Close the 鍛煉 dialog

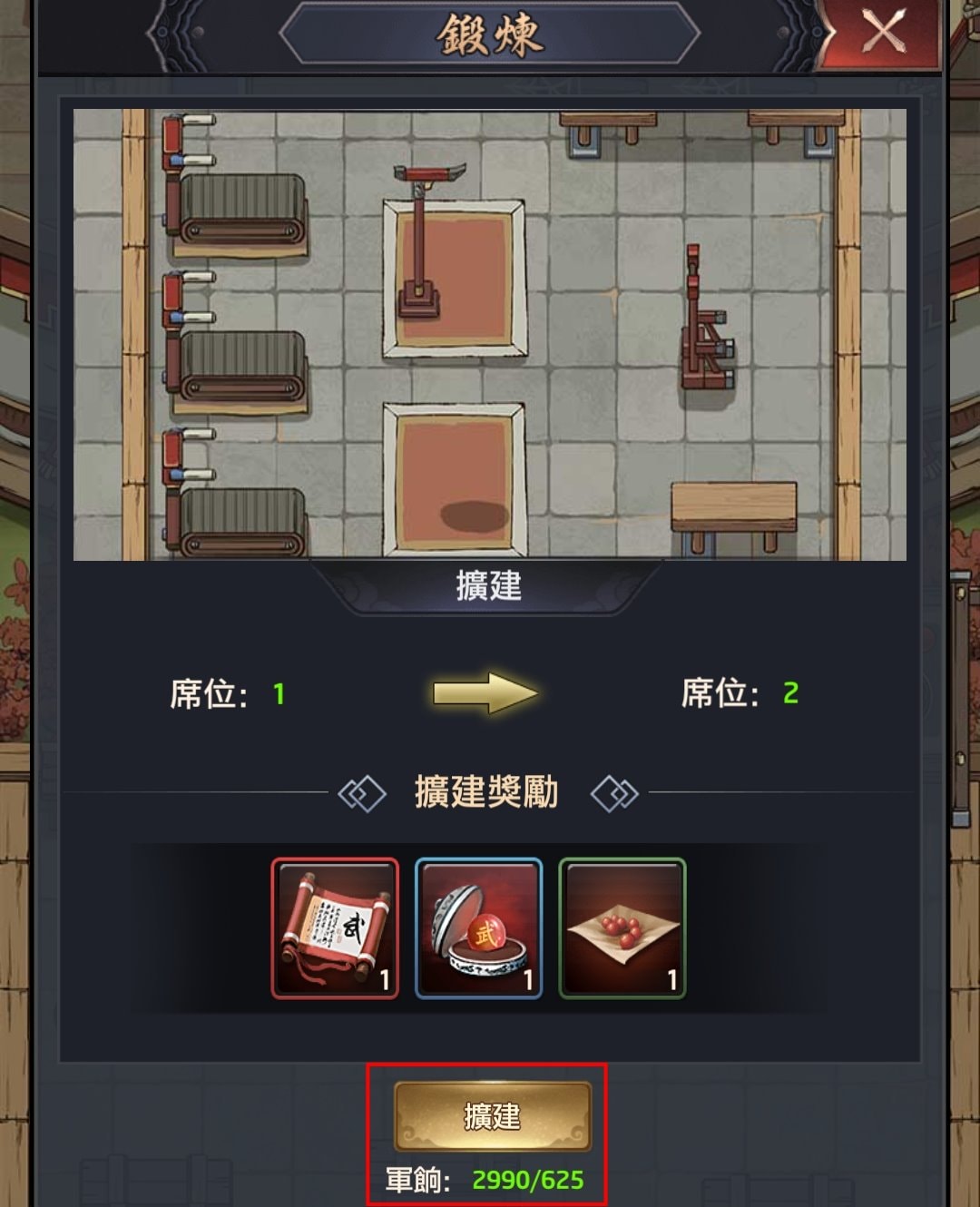tap(882, 34)
